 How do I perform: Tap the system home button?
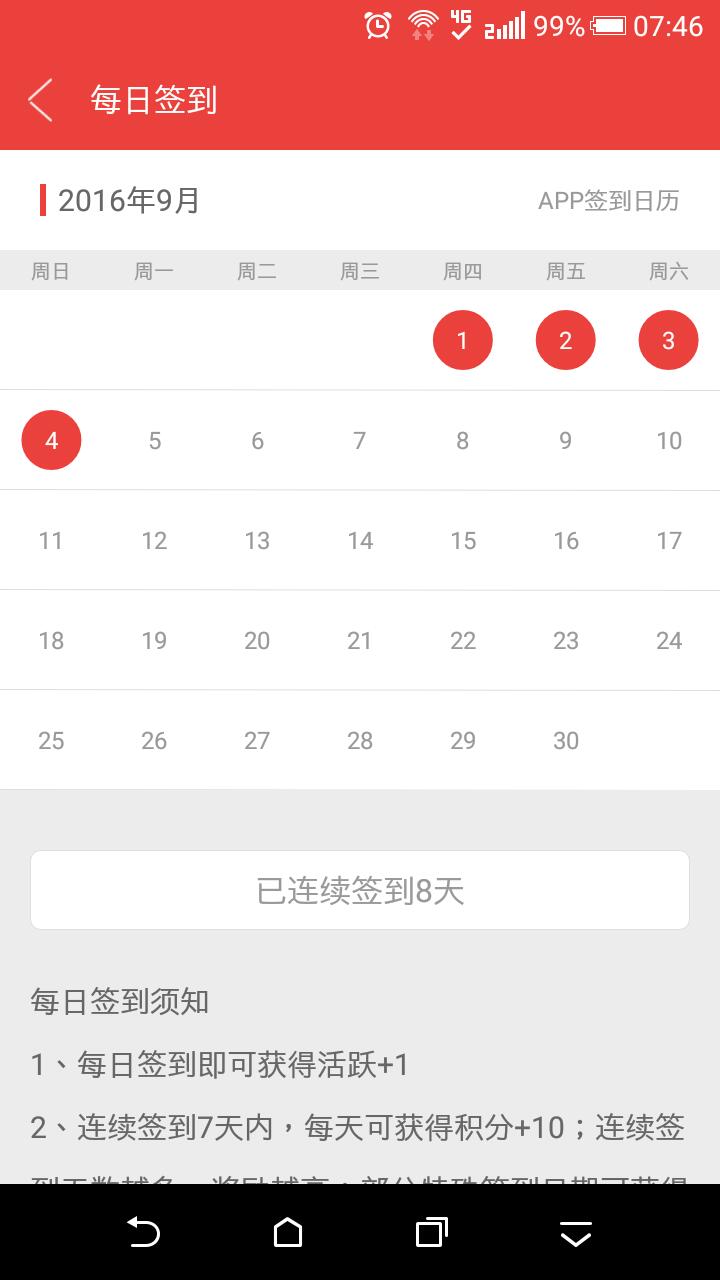coord(288,1232)
